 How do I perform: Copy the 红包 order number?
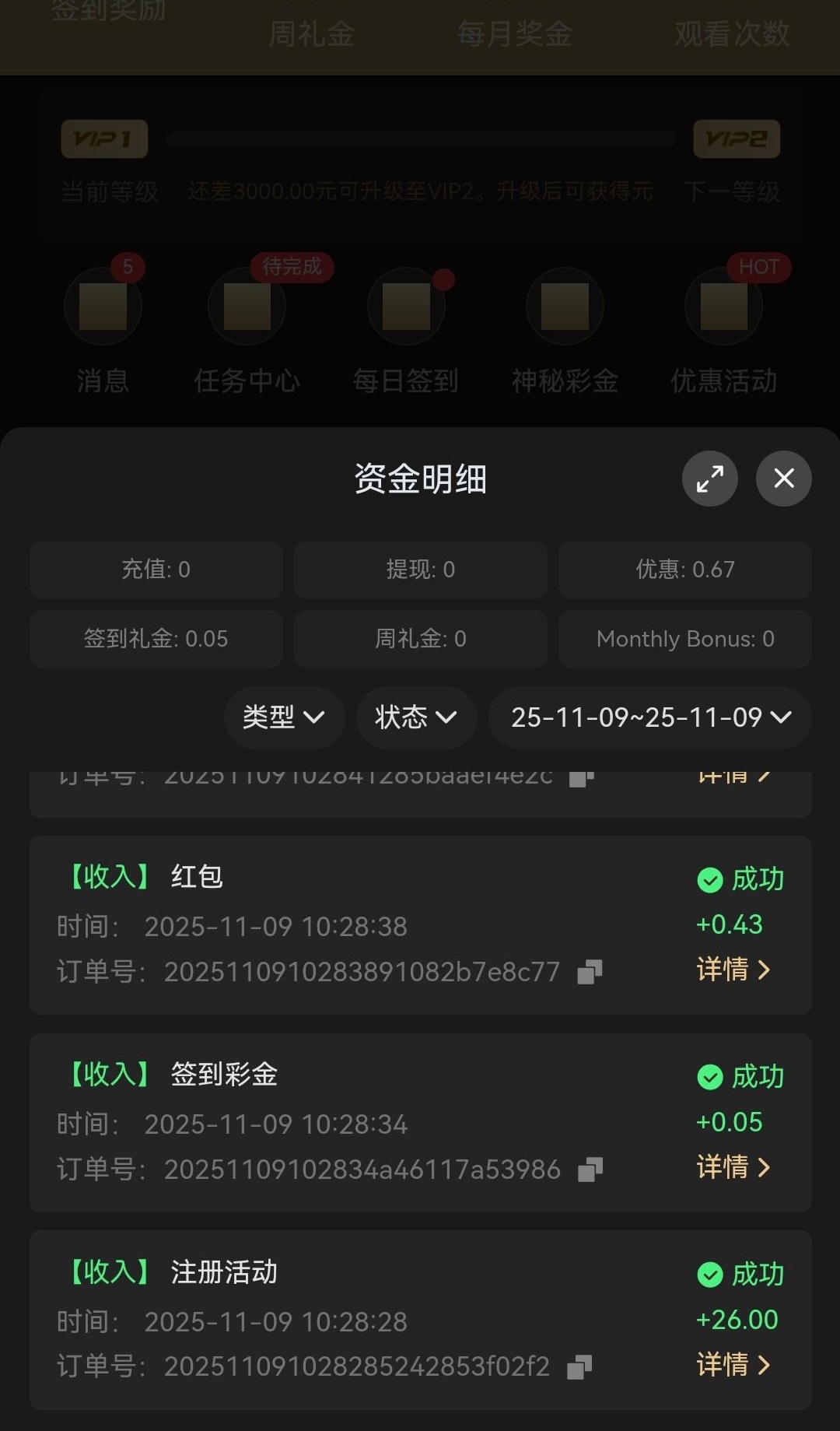(590, 972)
